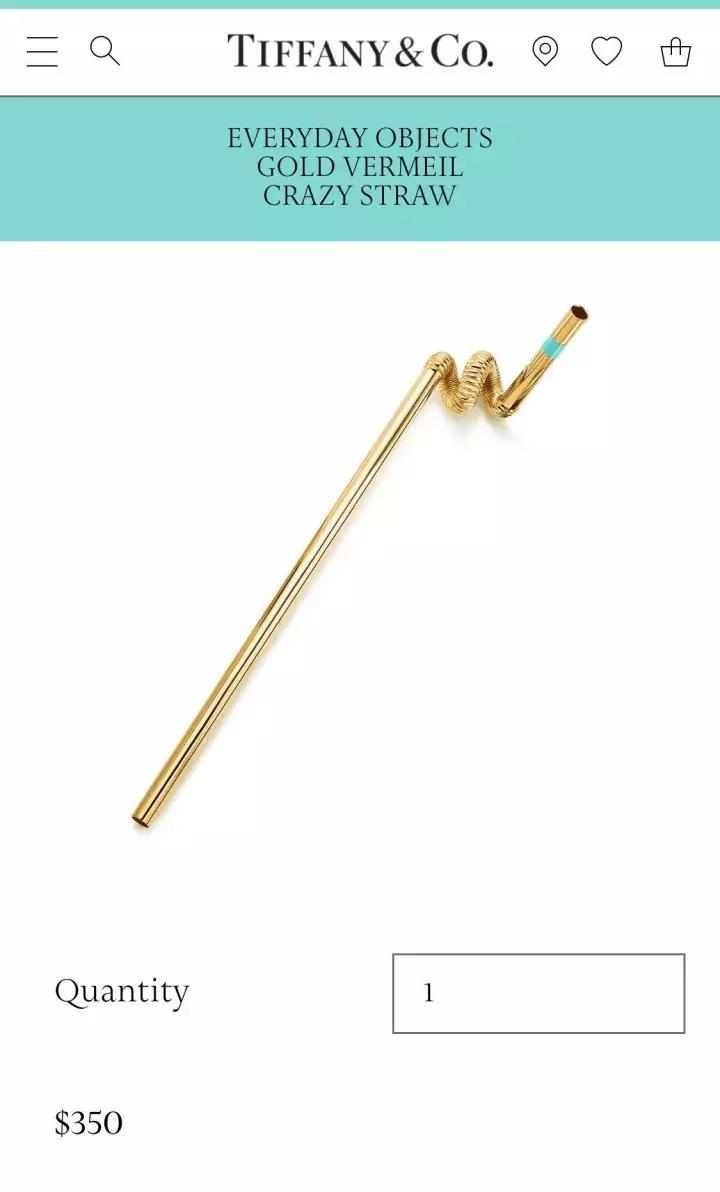Open the search icon

click(105, 50)
